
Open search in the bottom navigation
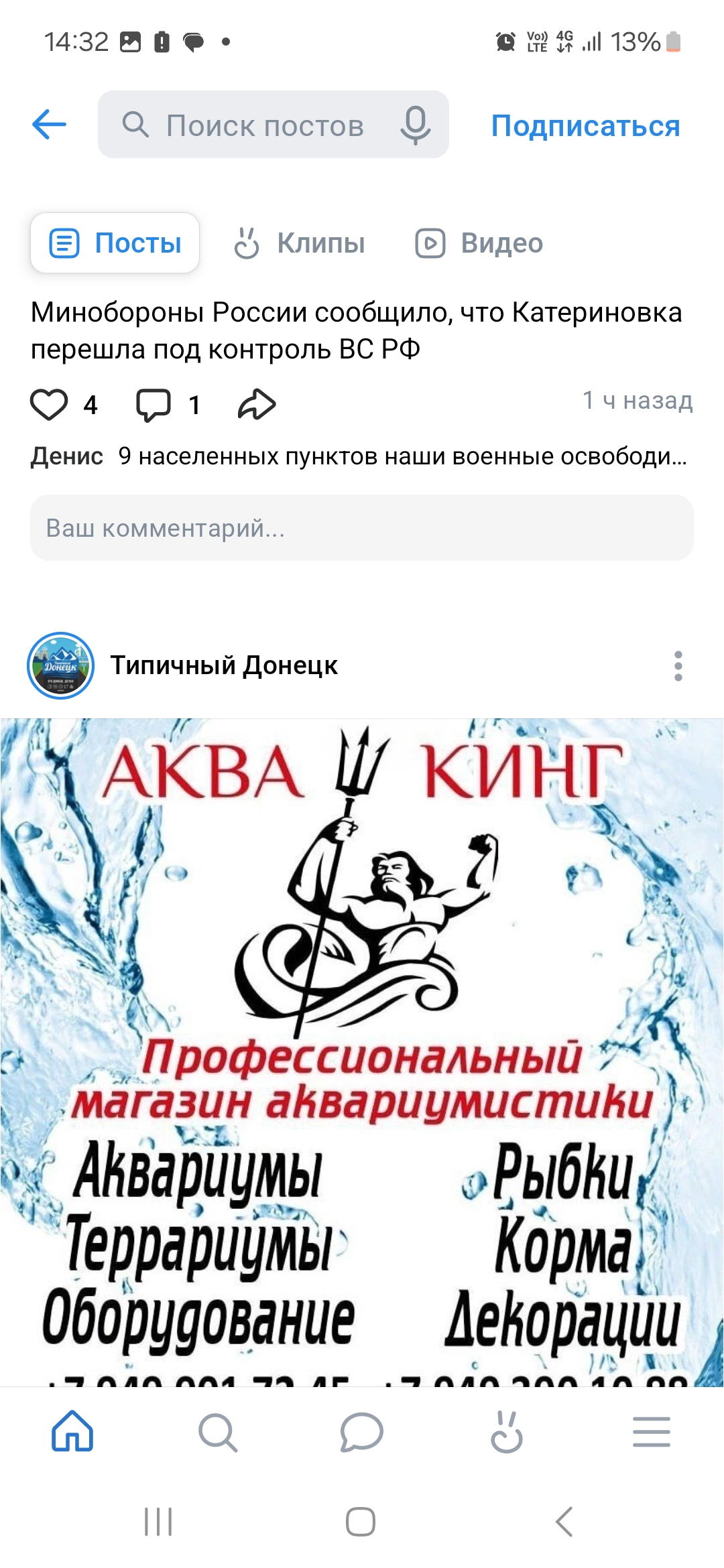click(x=217, y=1431)
